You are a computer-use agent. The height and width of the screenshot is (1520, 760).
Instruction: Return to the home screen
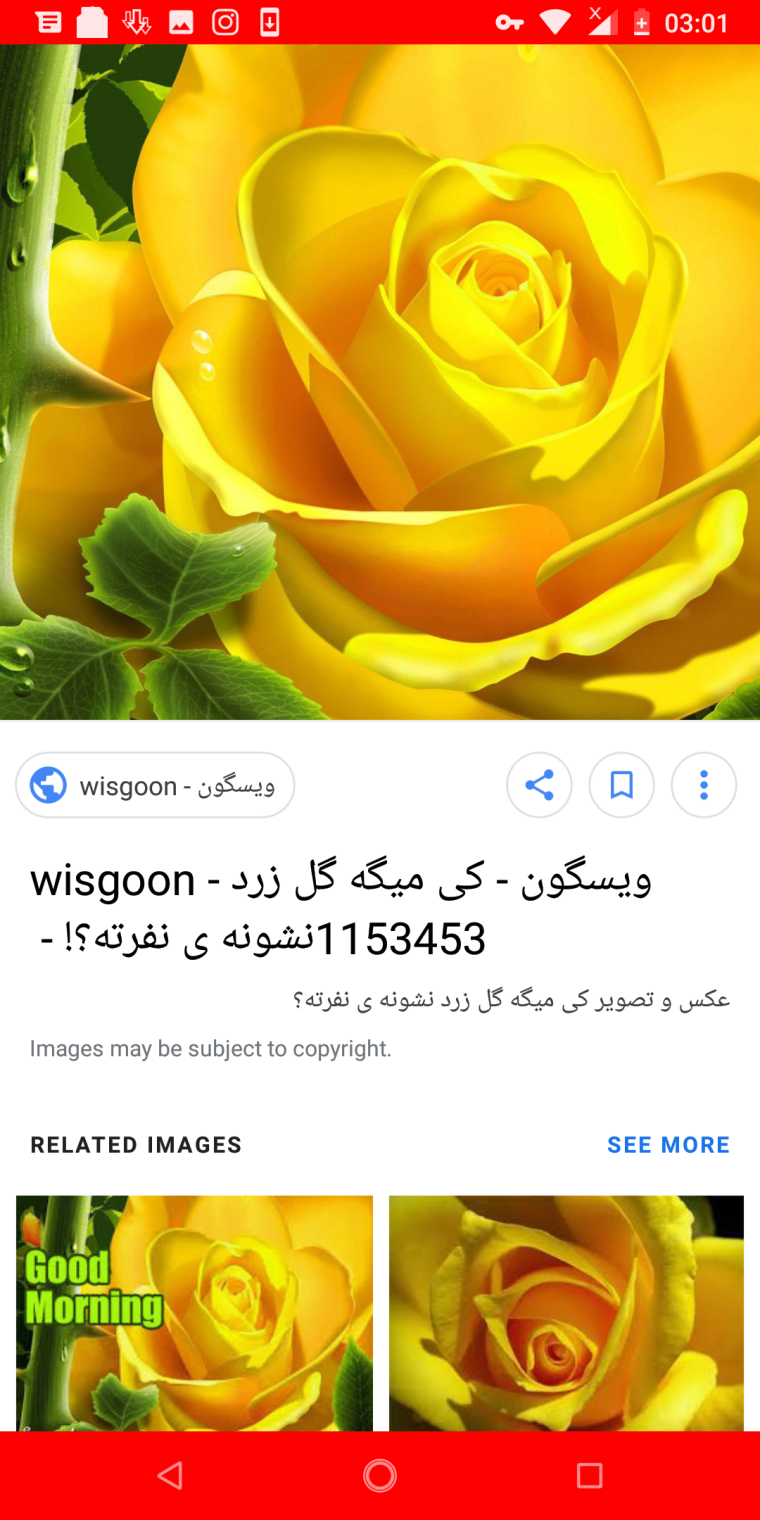pos(380,1475)
